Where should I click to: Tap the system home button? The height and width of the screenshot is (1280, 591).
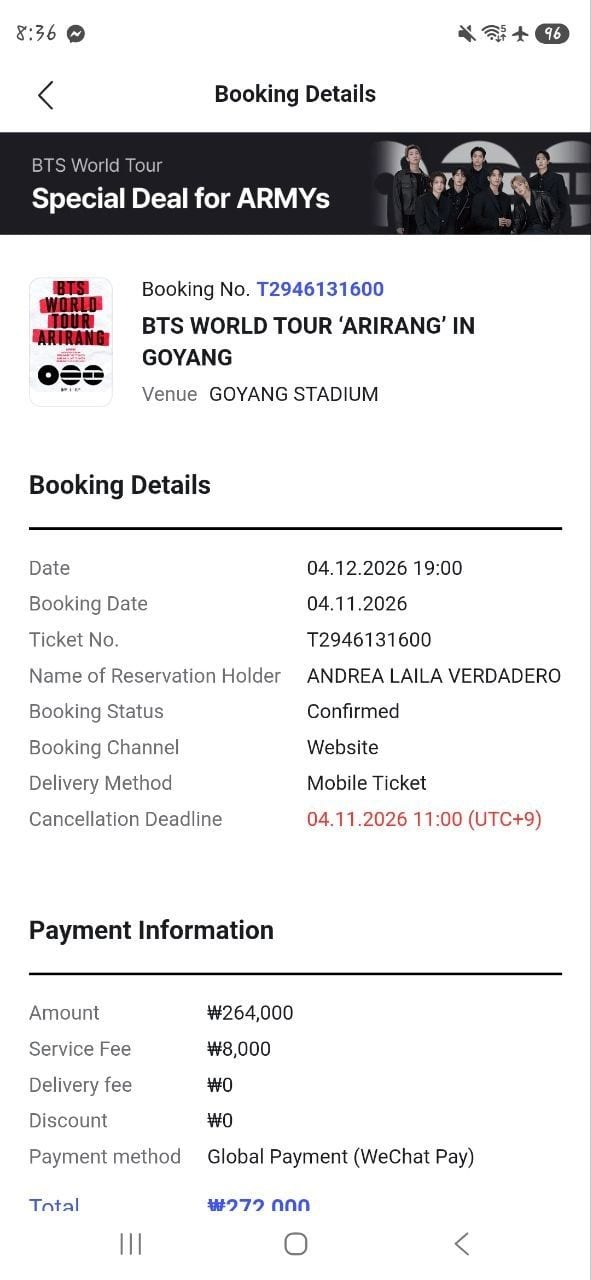tap(296, 1243)
